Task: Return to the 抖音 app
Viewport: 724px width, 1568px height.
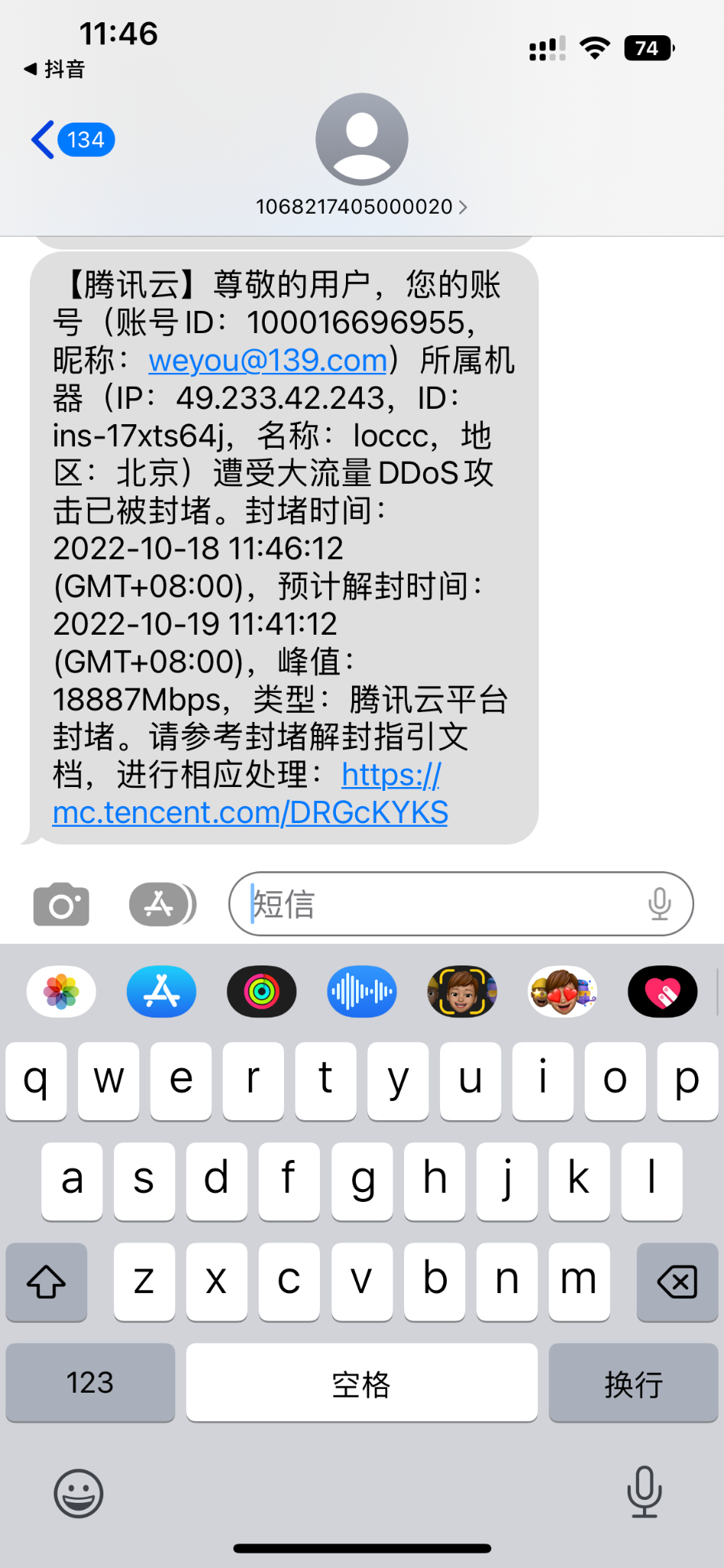Action: click(55, 70)
